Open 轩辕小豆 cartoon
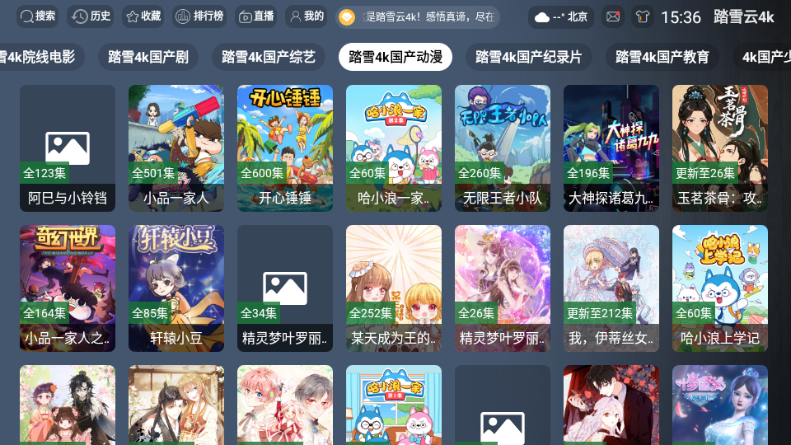 [x=176, y=287]
